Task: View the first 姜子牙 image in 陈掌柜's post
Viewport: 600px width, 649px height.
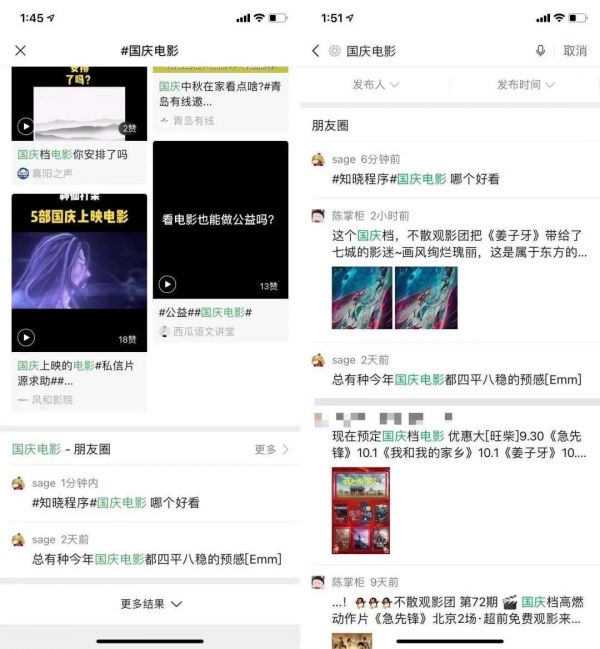Action: coord(361,298)
